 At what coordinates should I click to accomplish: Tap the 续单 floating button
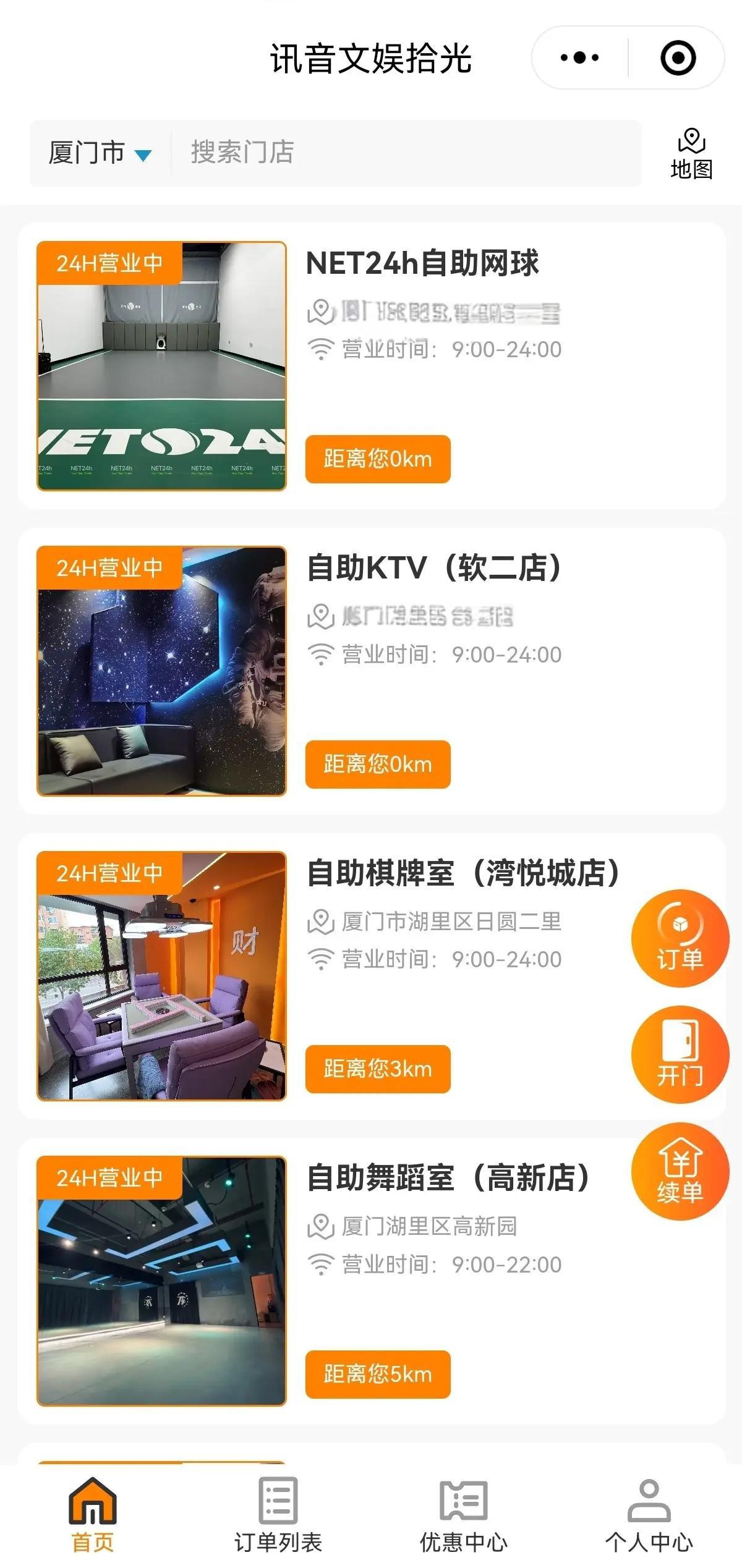(x=680, y=1171)
